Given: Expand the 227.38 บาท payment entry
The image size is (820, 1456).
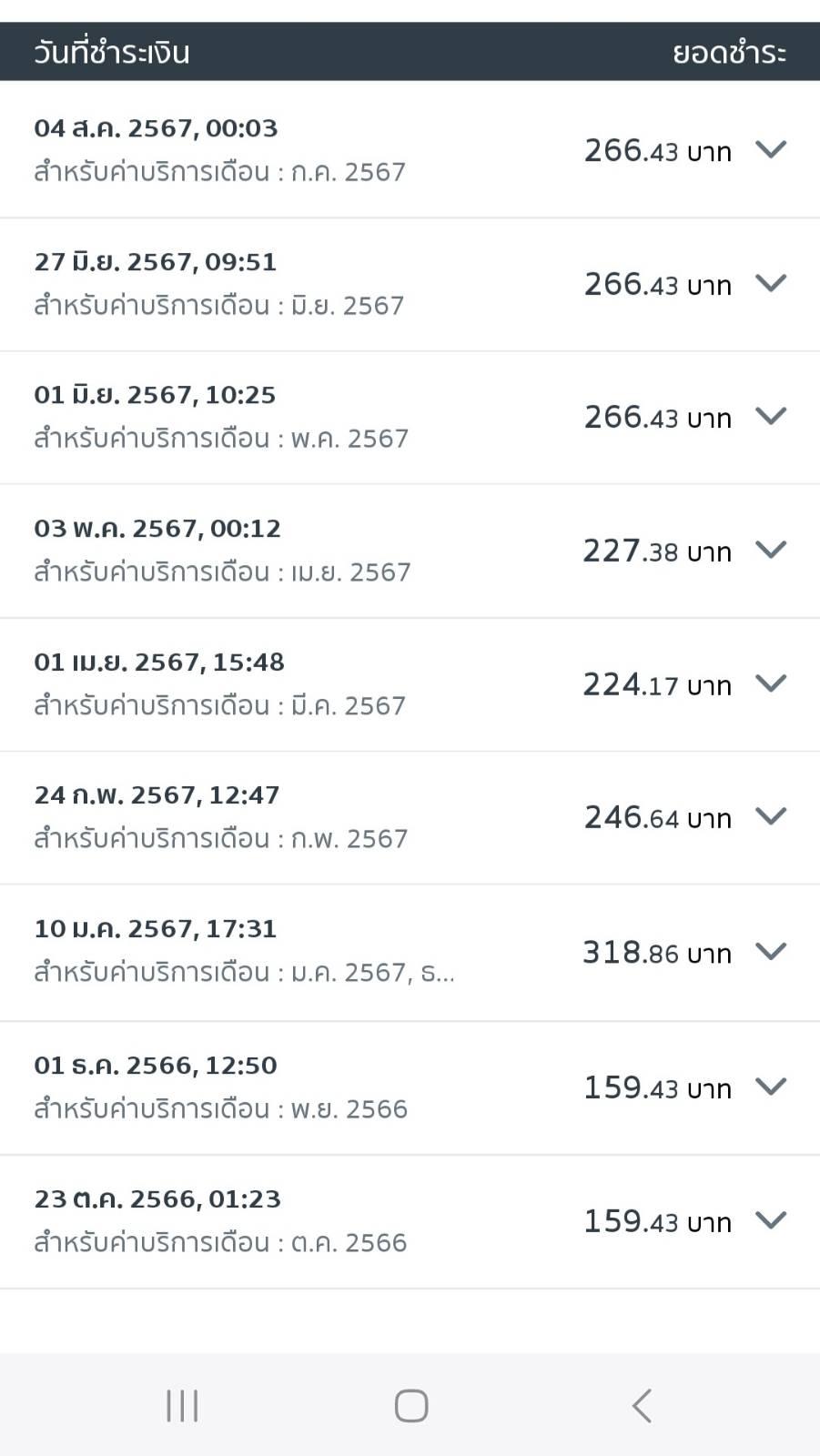Looking at the screenshot, I should pos(770,550).
